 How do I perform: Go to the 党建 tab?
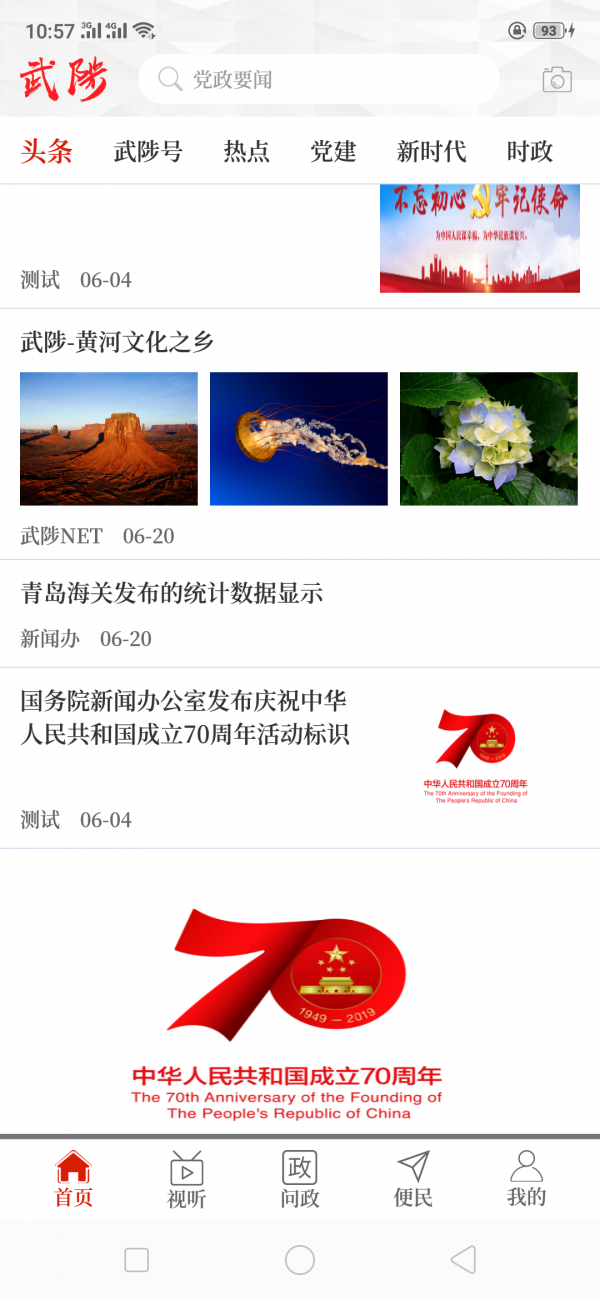point(333,152)
